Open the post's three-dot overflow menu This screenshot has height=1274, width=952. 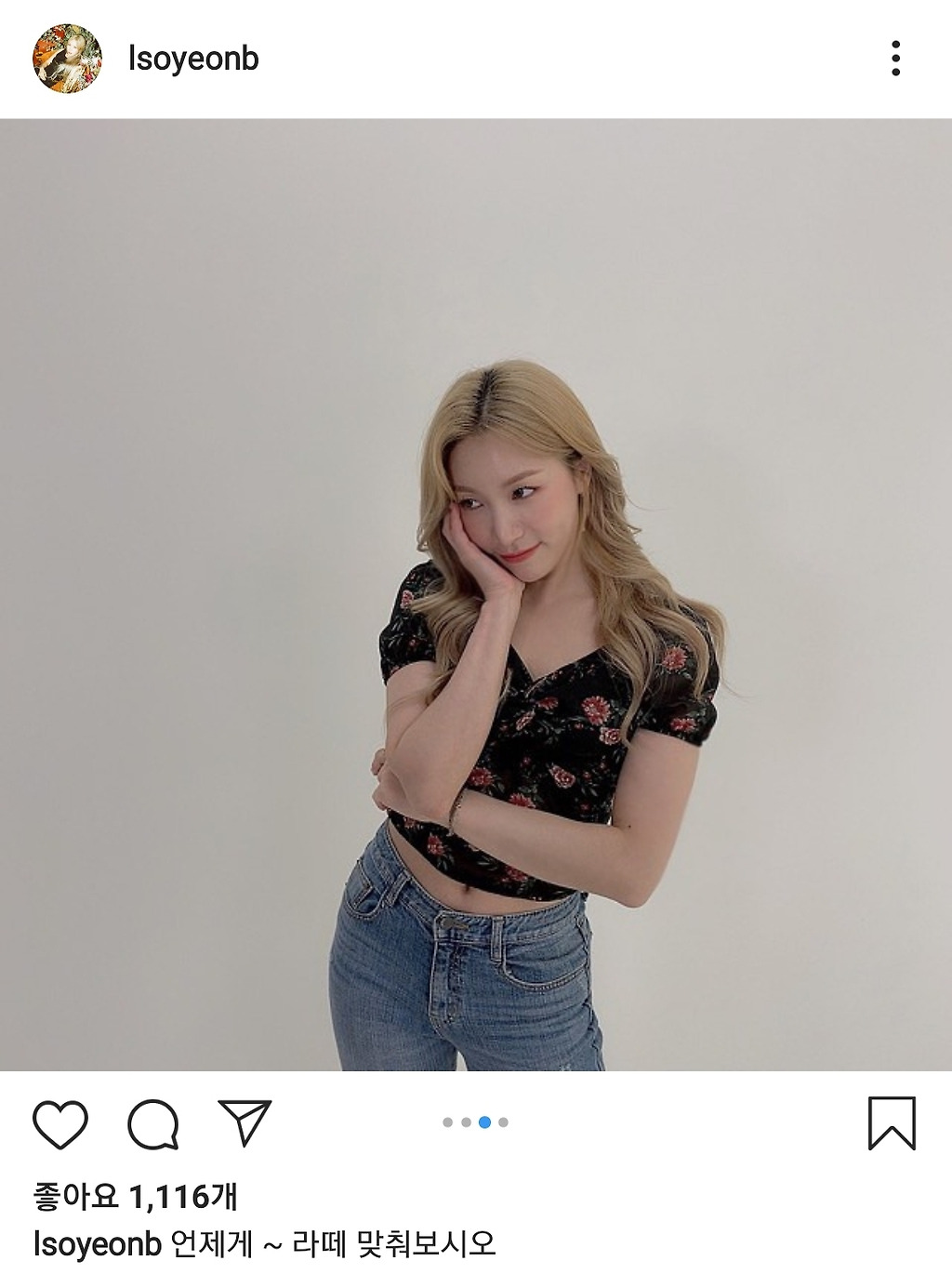pos(895,58)
